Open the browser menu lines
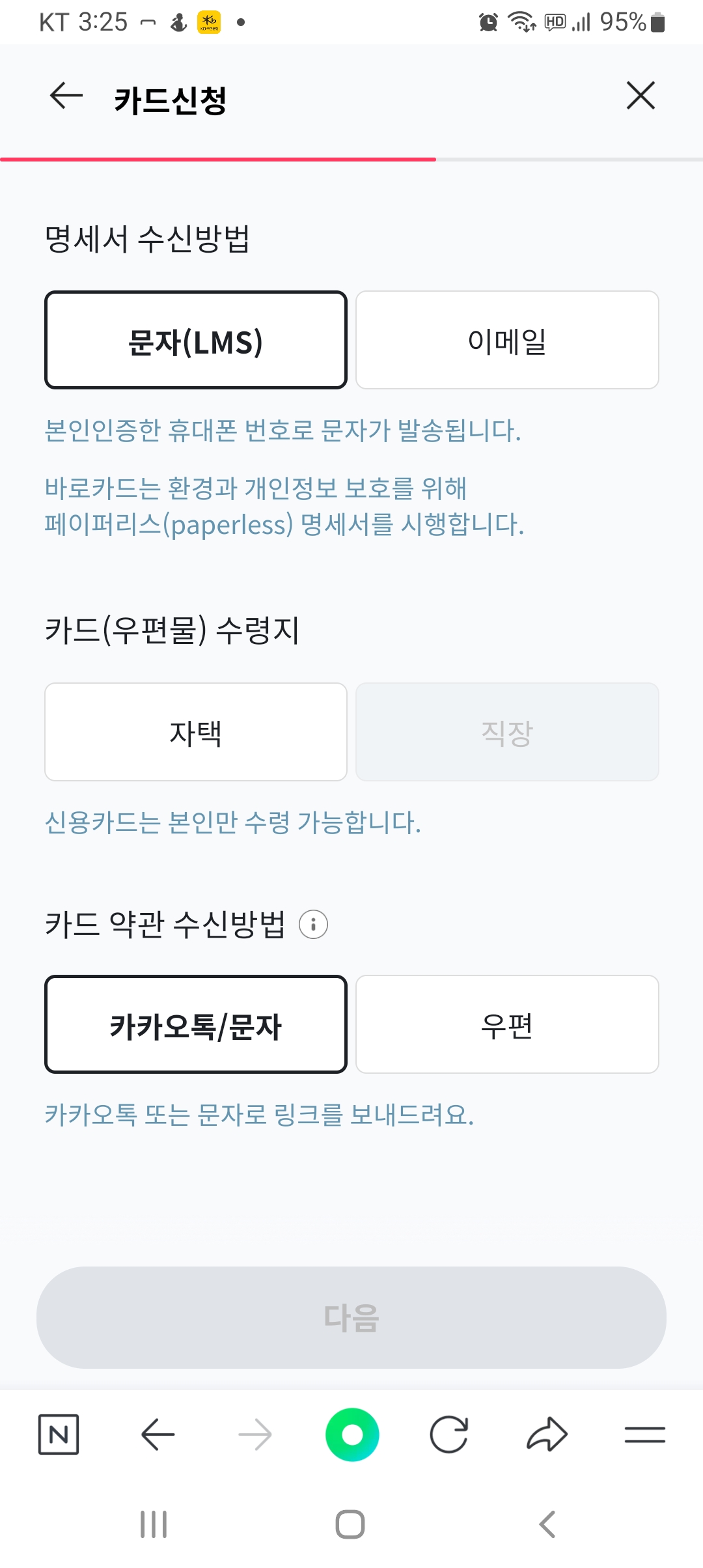Screen dimensions: 703x1568 pos(644,1435)
